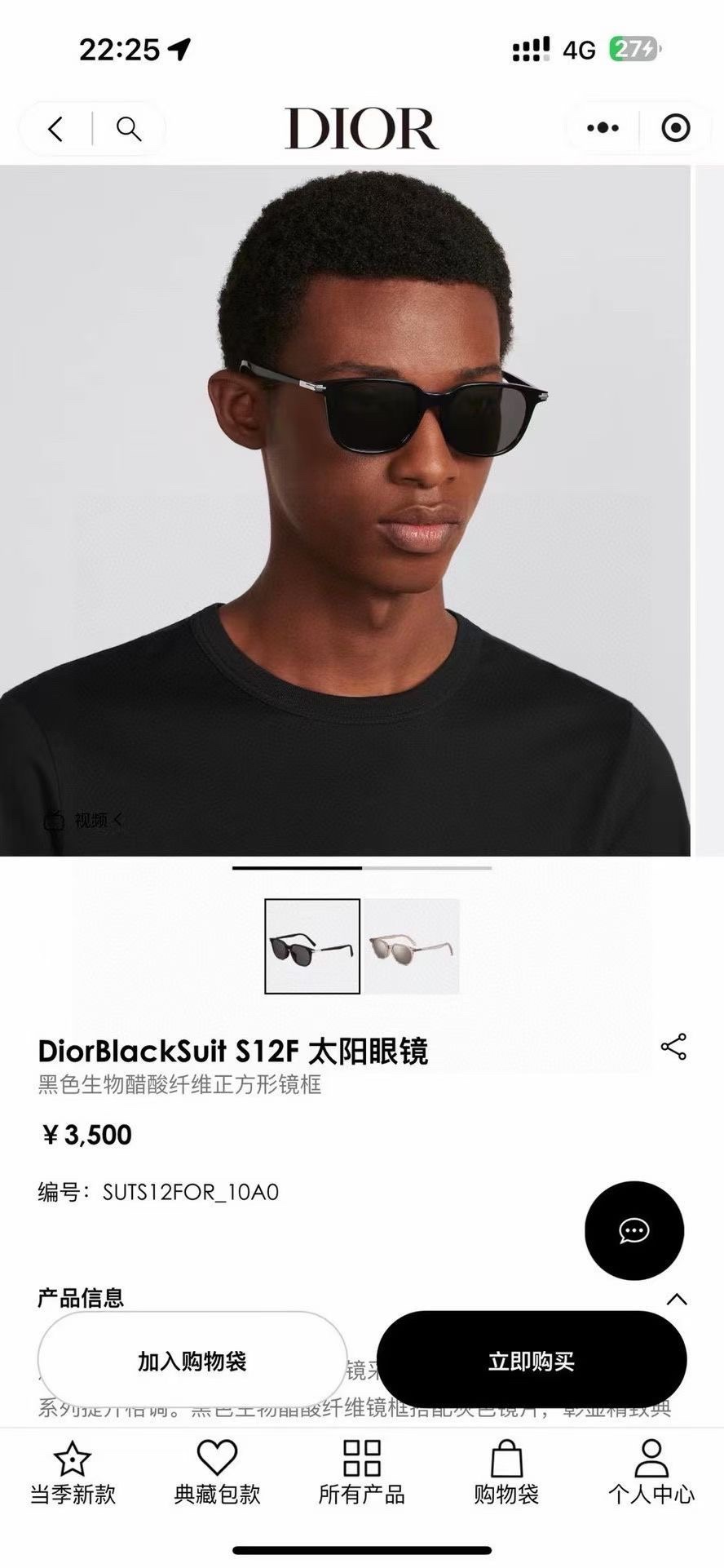Go to the 个人中心 tab
This screenshot has width=724, height=1568.
point(651,1473)
